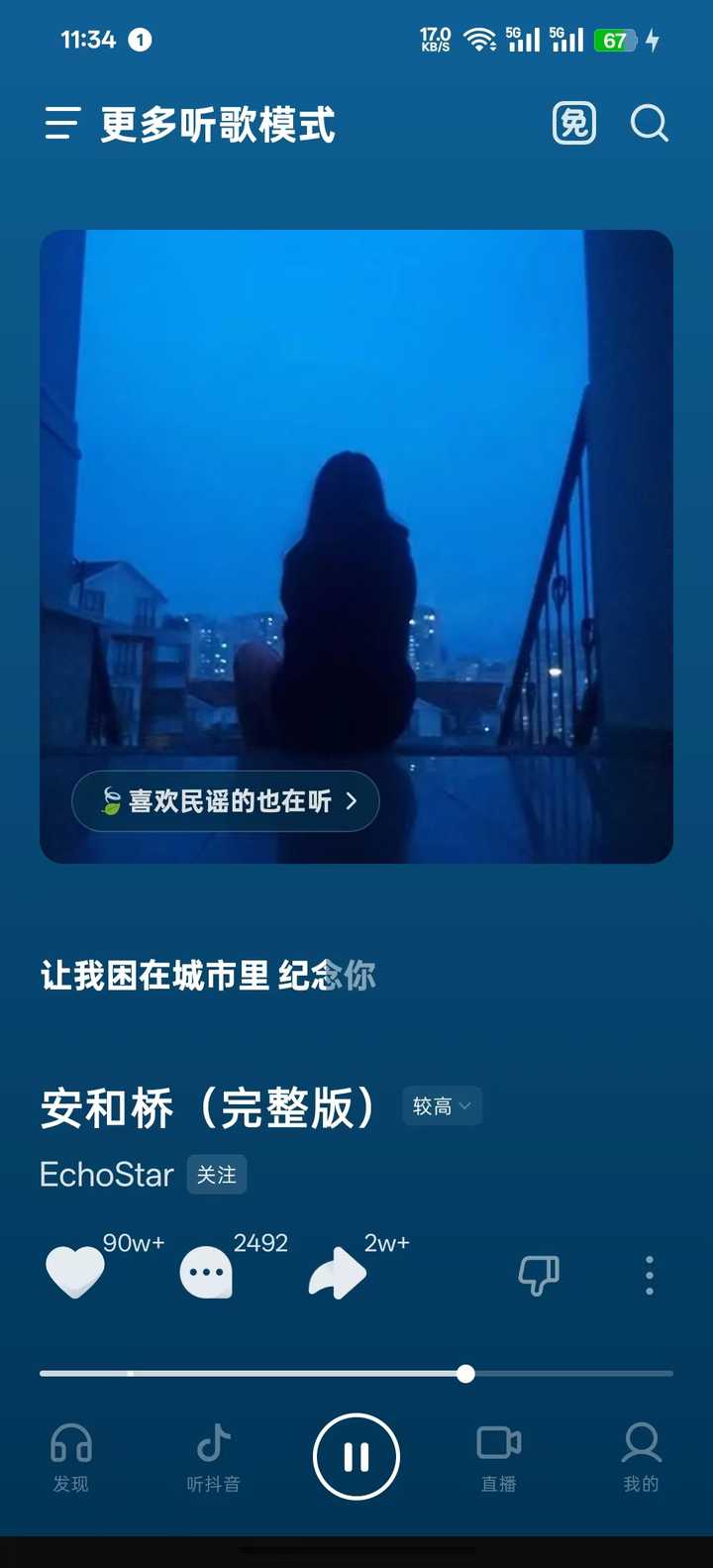Follow EchoStar by tapping 关注
This screenshot has width=713, height=1568.
point(216,1175)
